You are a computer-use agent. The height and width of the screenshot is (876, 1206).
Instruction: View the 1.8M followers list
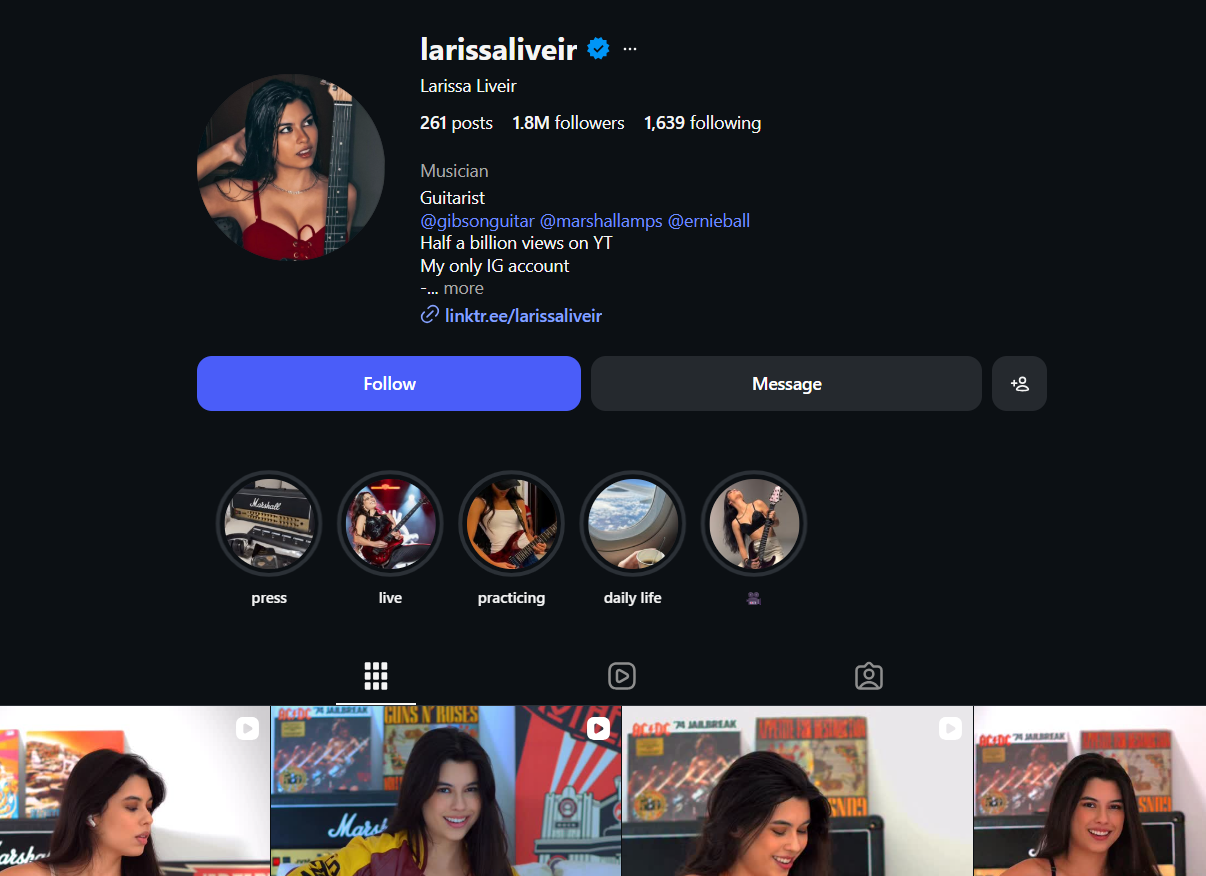[568, 123]
